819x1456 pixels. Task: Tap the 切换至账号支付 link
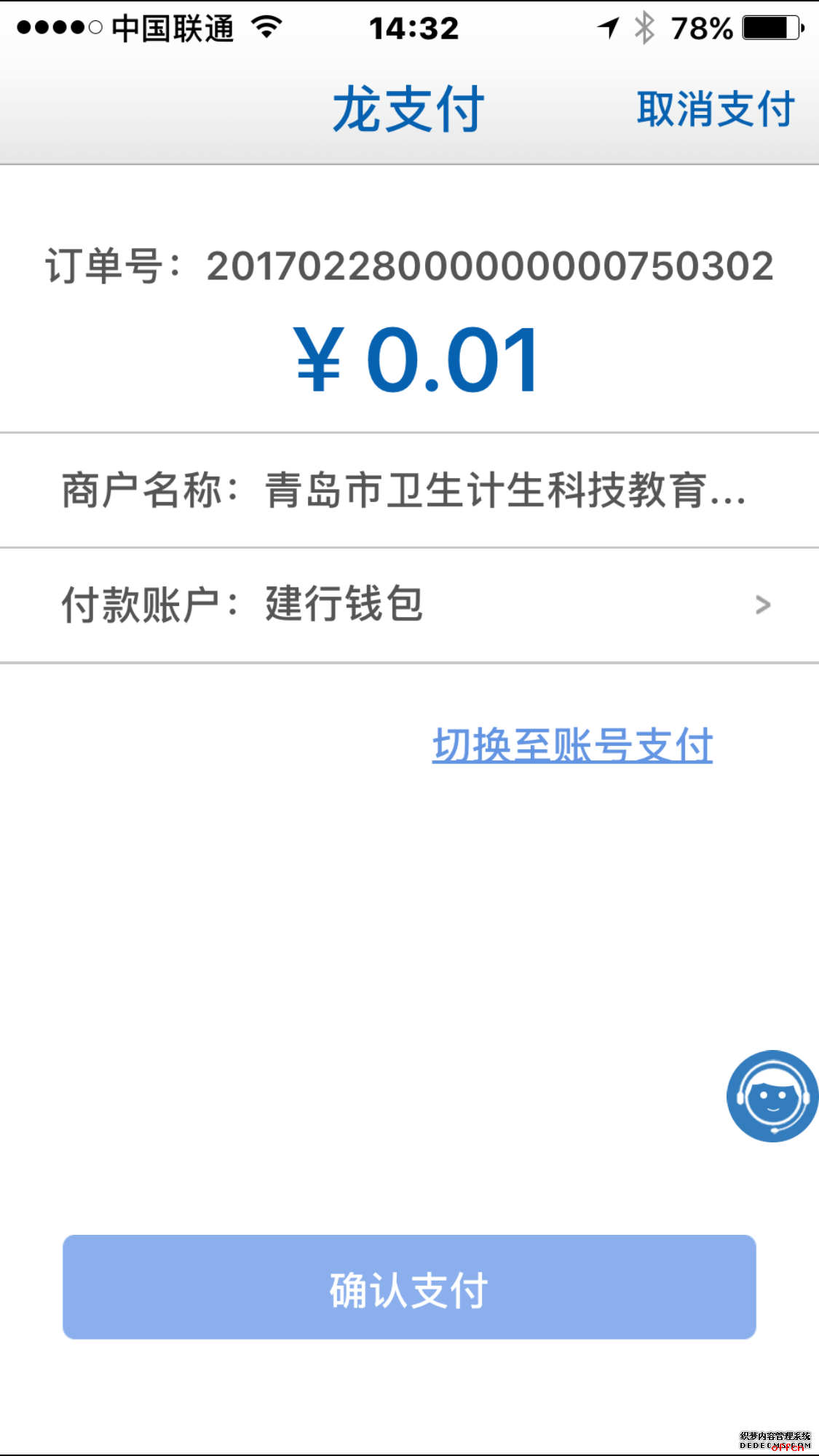coord(572,746)
